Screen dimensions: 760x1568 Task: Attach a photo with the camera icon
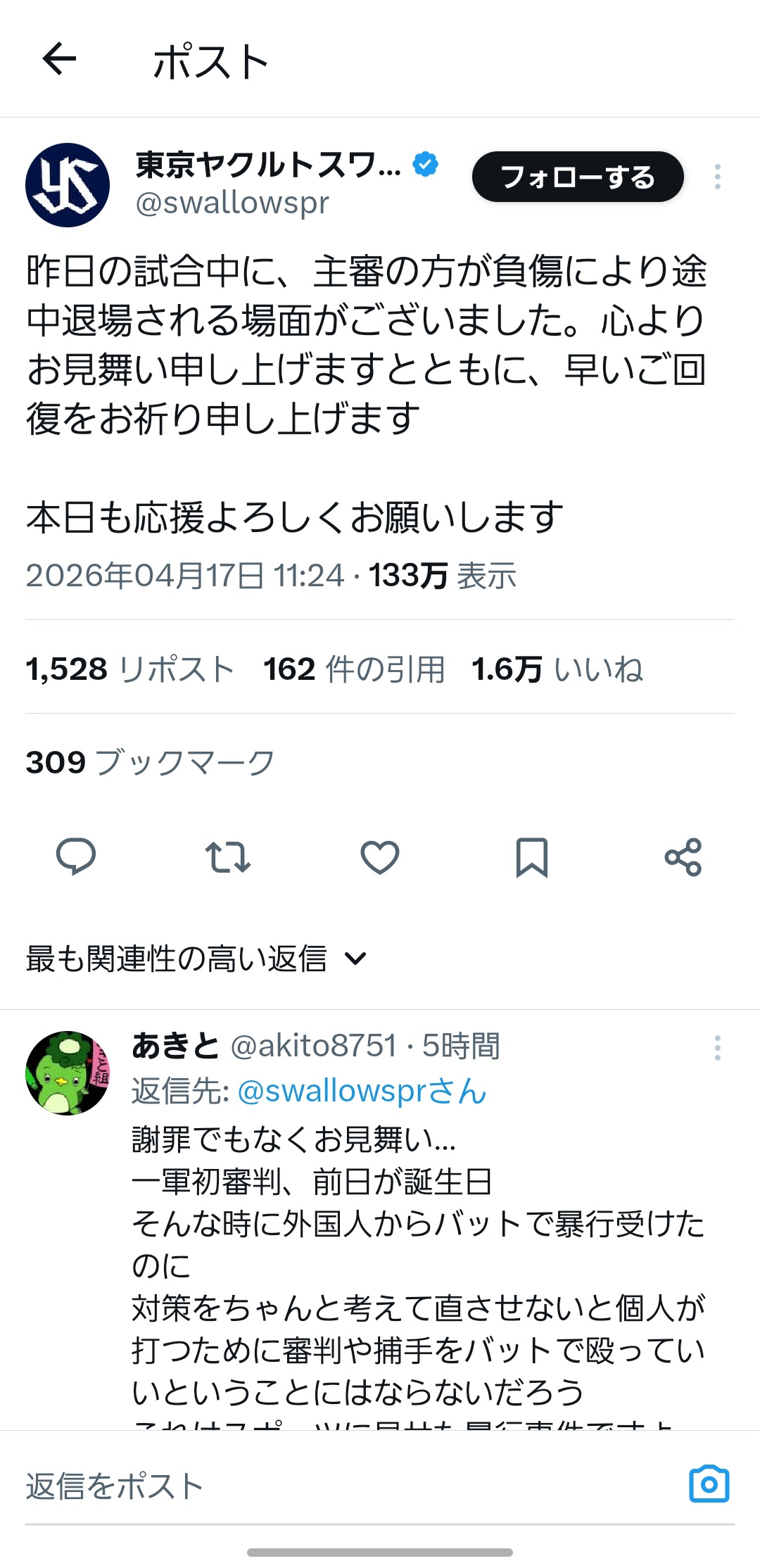pos(709,1484)
